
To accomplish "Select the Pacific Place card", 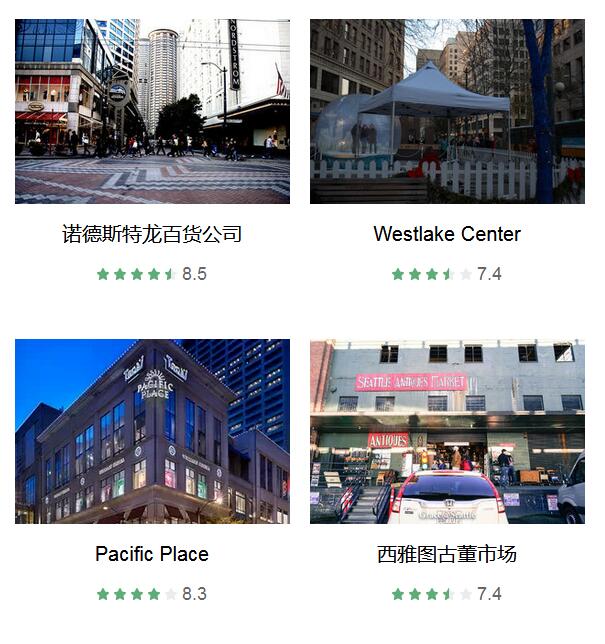I will 152,554.
